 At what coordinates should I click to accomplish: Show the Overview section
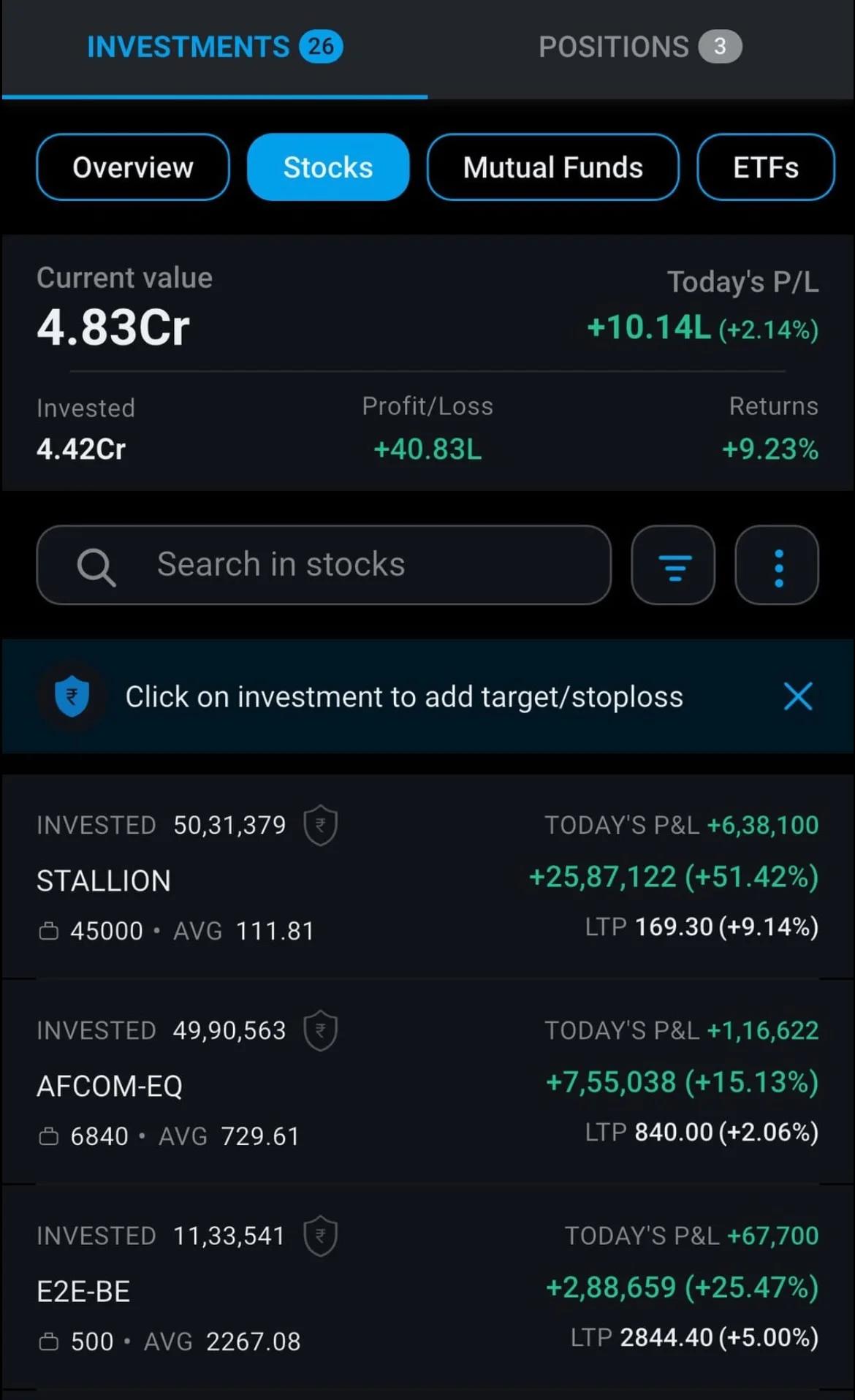click(133, 167)
